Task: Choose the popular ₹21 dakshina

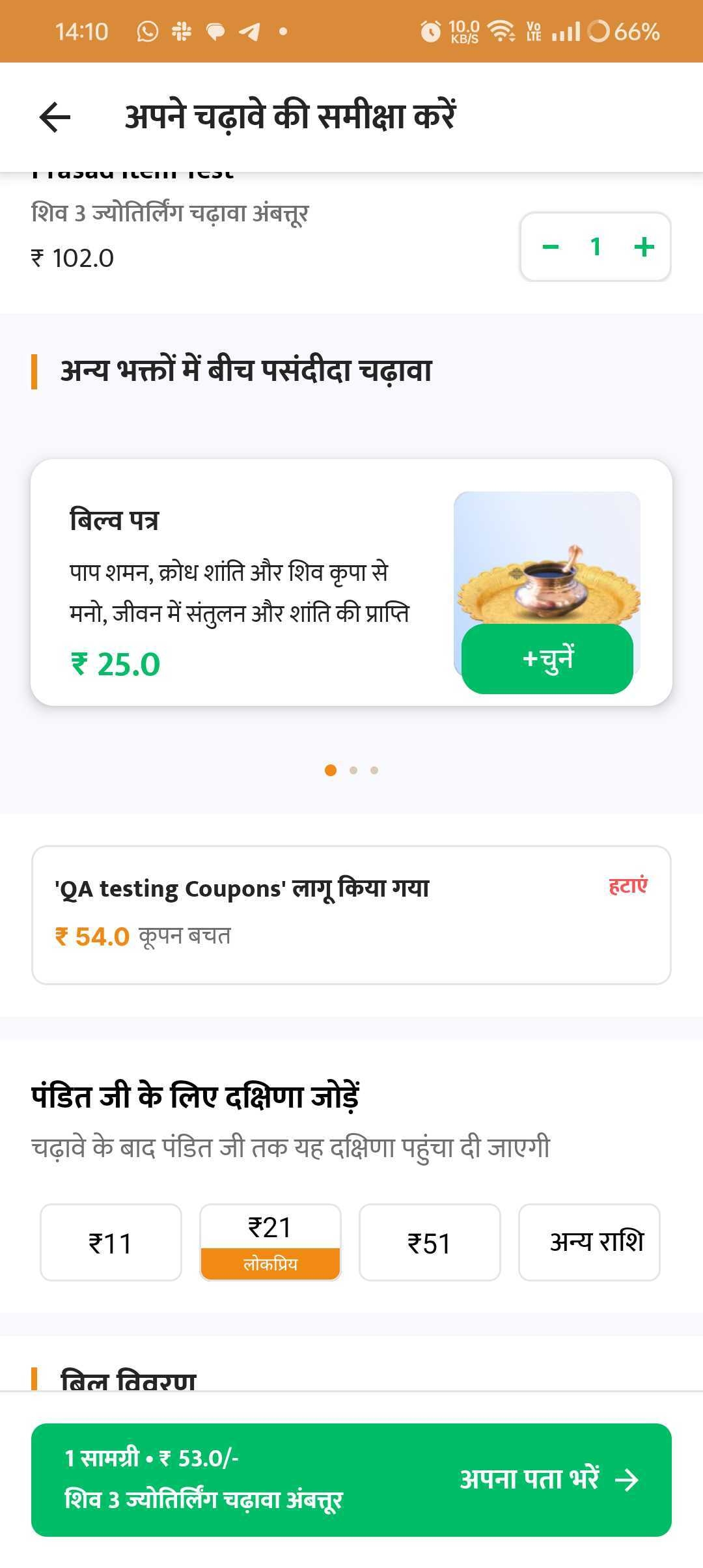Action: 270,1241
